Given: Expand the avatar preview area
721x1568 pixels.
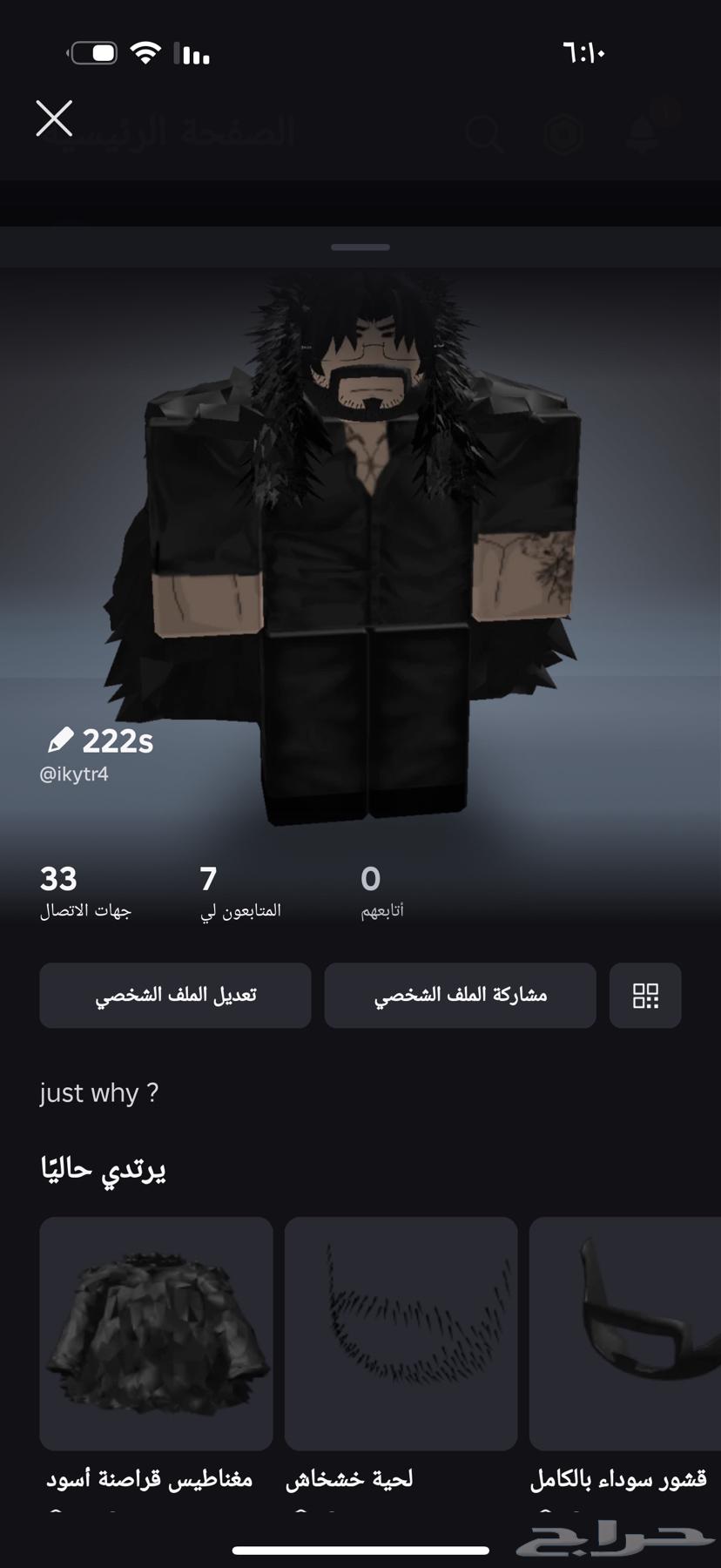Looking at the screenshot, I should [360, 540].
